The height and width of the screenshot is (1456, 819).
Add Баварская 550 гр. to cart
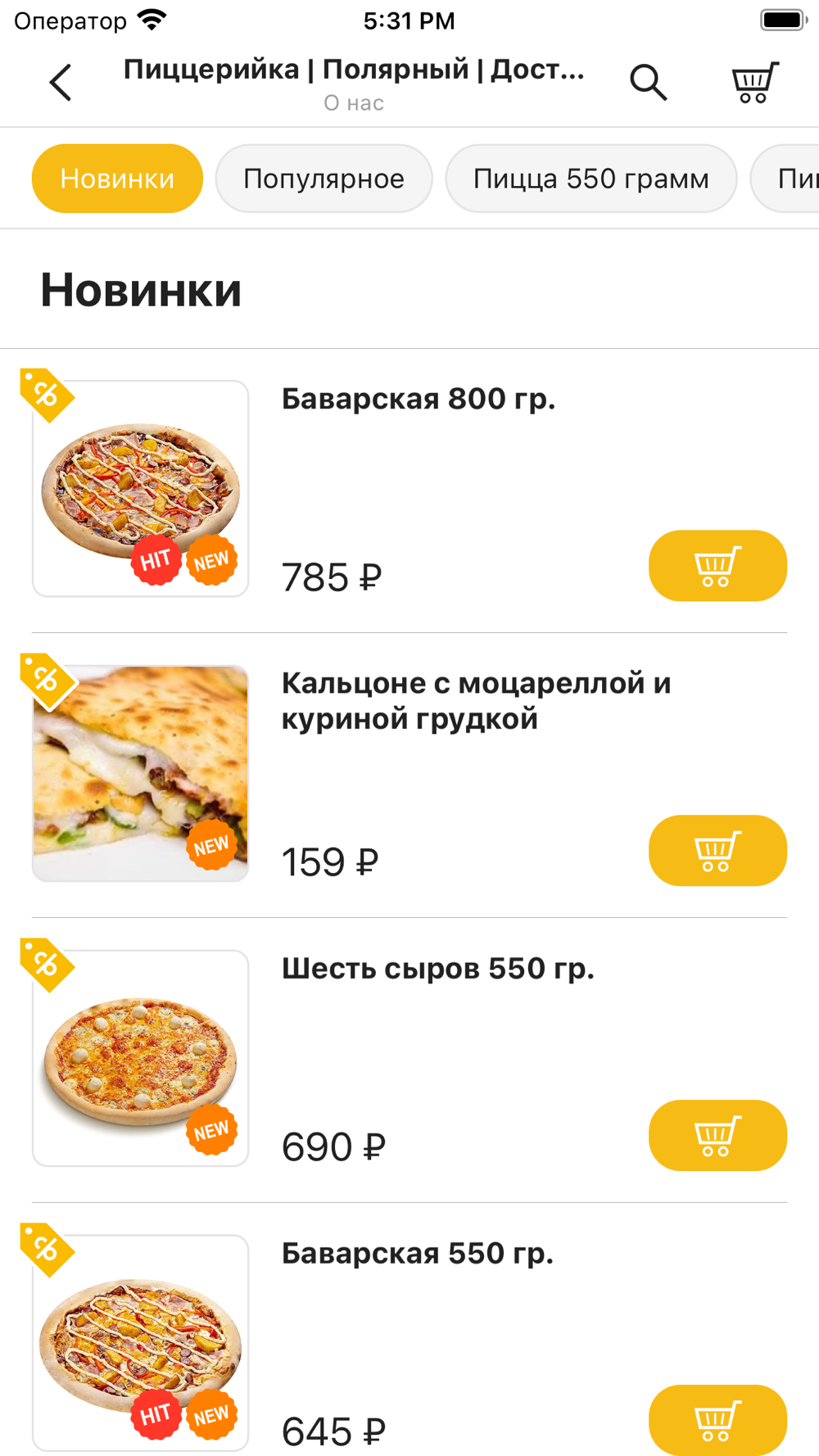click(x=717, y=1420)
